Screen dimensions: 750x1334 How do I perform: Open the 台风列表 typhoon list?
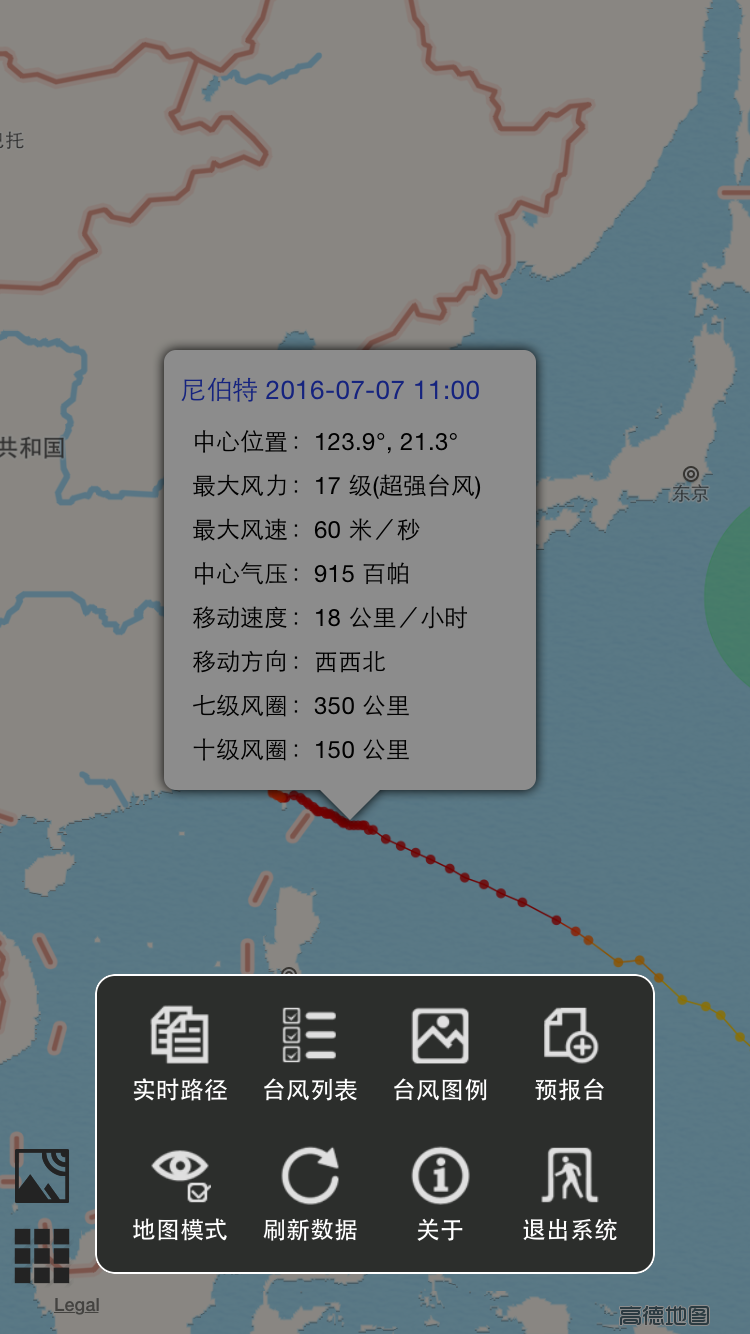(310, 1054)
